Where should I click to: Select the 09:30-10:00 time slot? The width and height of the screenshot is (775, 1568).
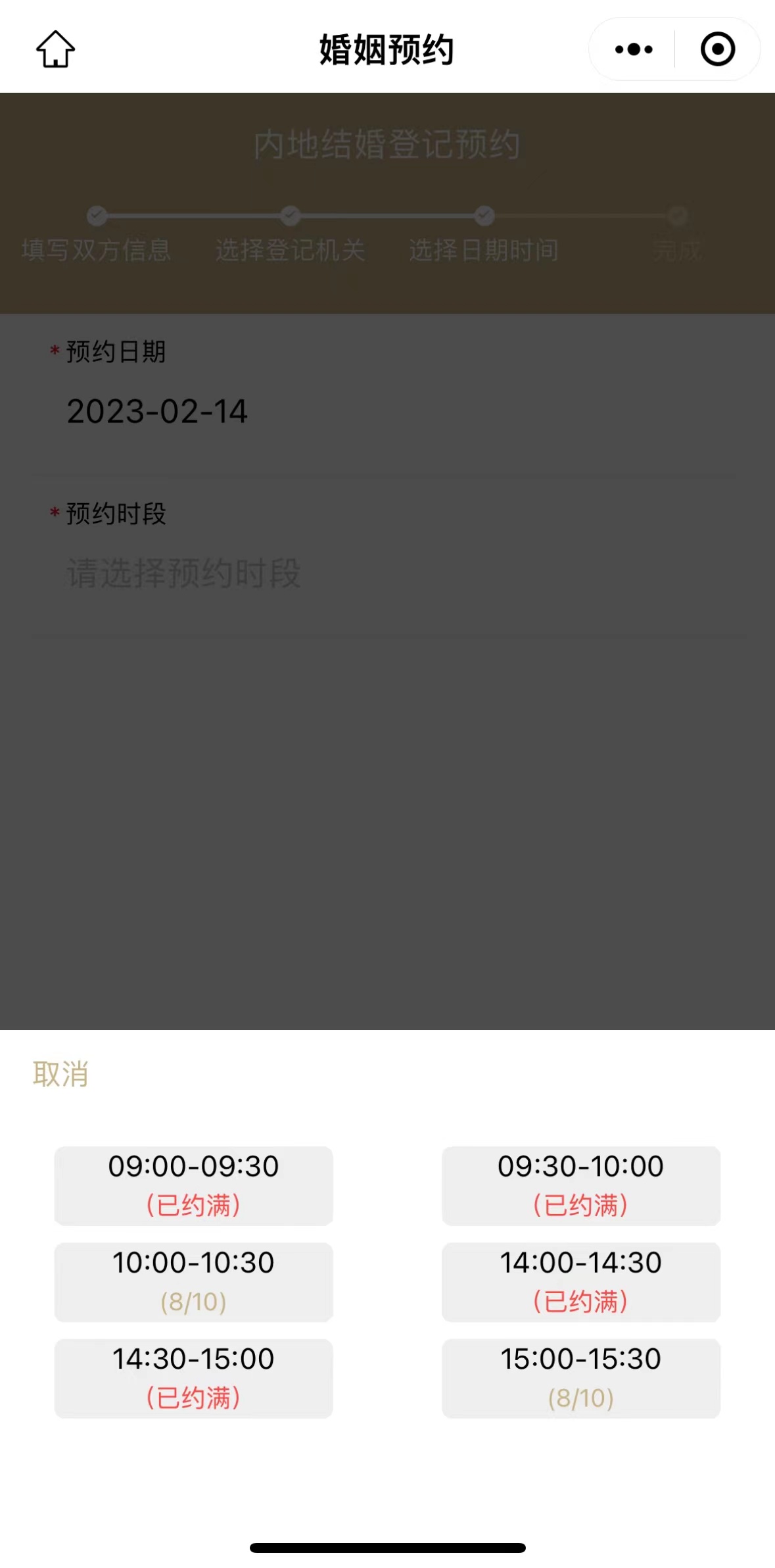point(580,1185)
